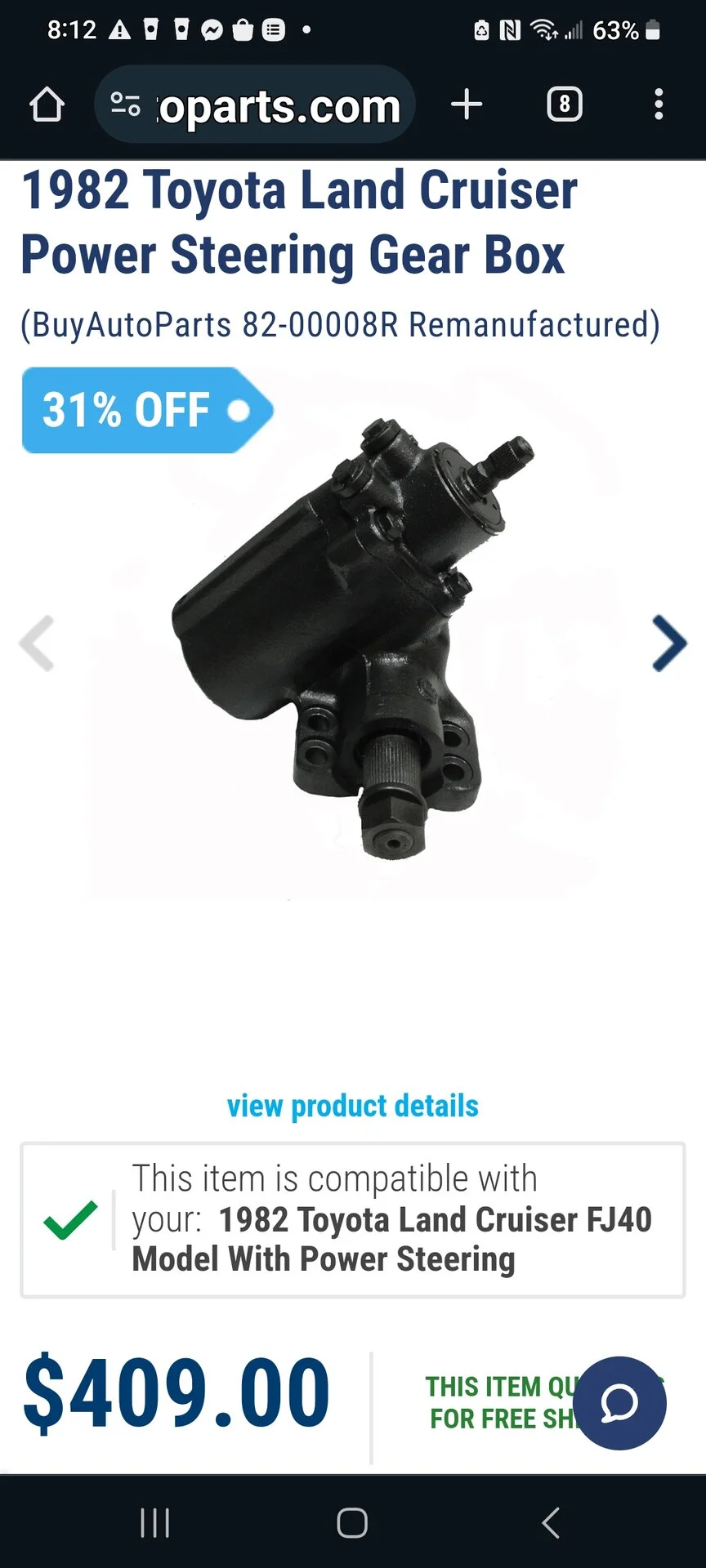Start a live chat with support
Screen dimensions: 706x1568
click(x=619, y=1403)
